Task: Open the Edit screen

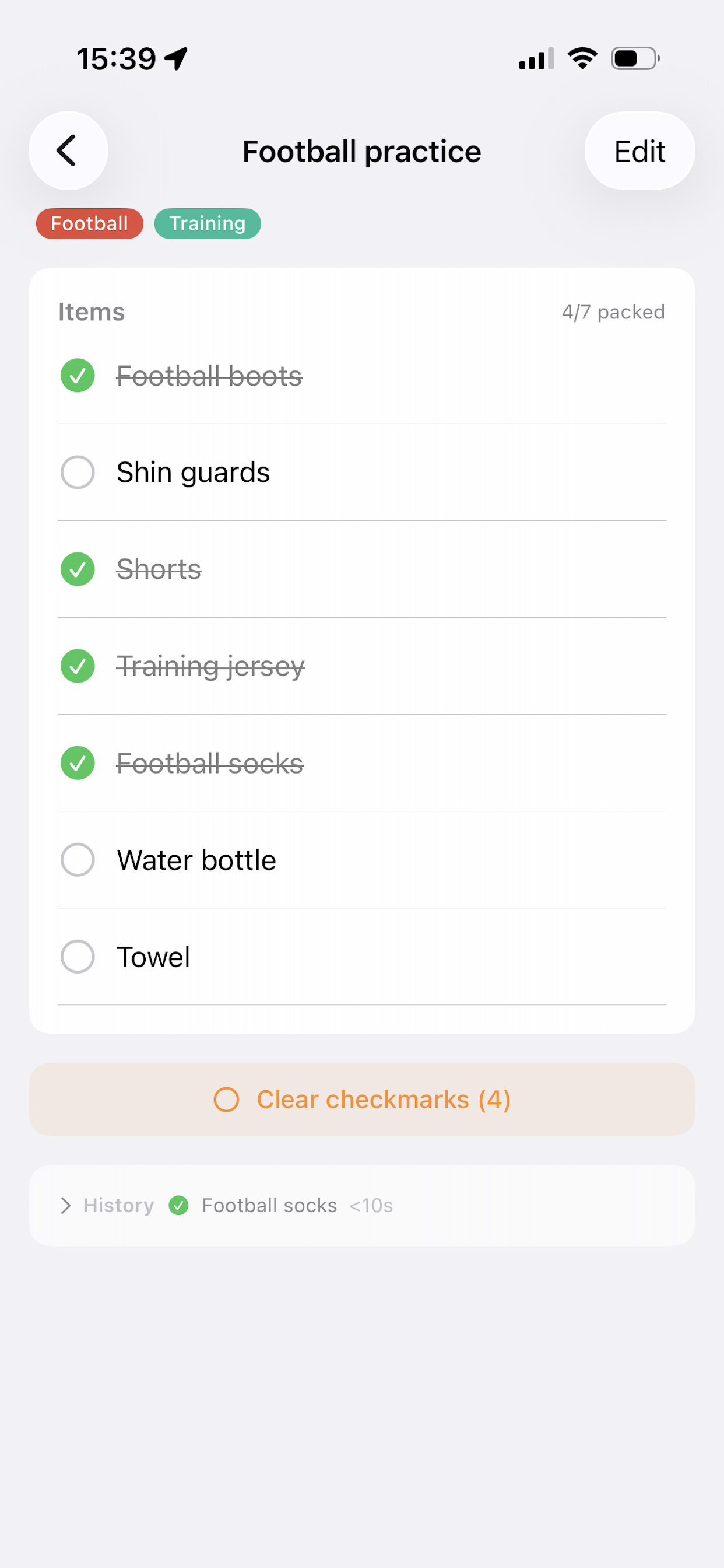Action: [x=639, y=150]
